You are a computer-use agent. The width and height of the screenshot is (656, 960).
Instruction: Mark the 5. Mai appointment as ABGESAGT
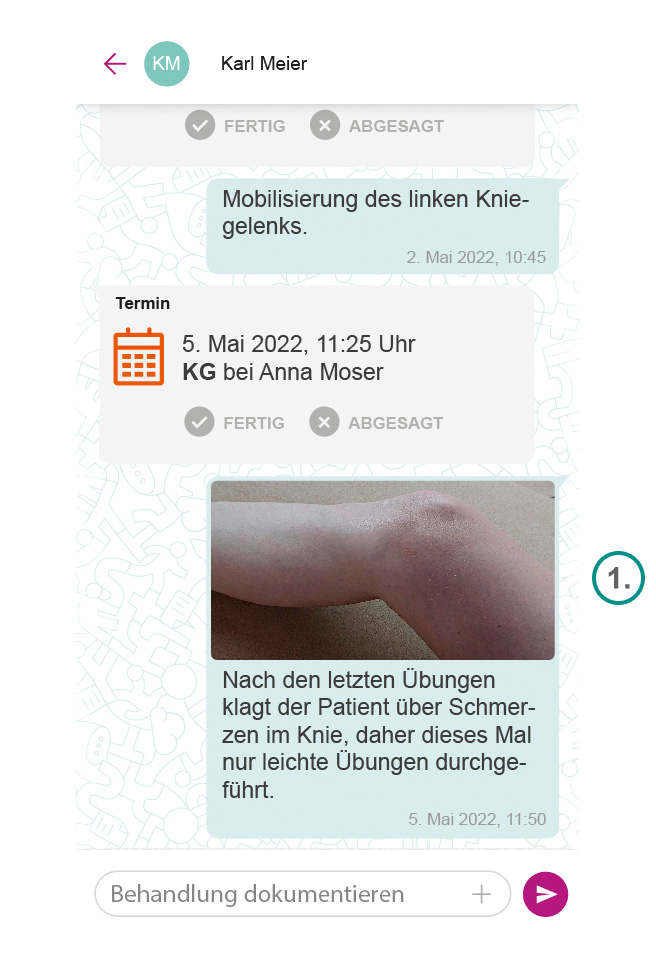point(376,423)
